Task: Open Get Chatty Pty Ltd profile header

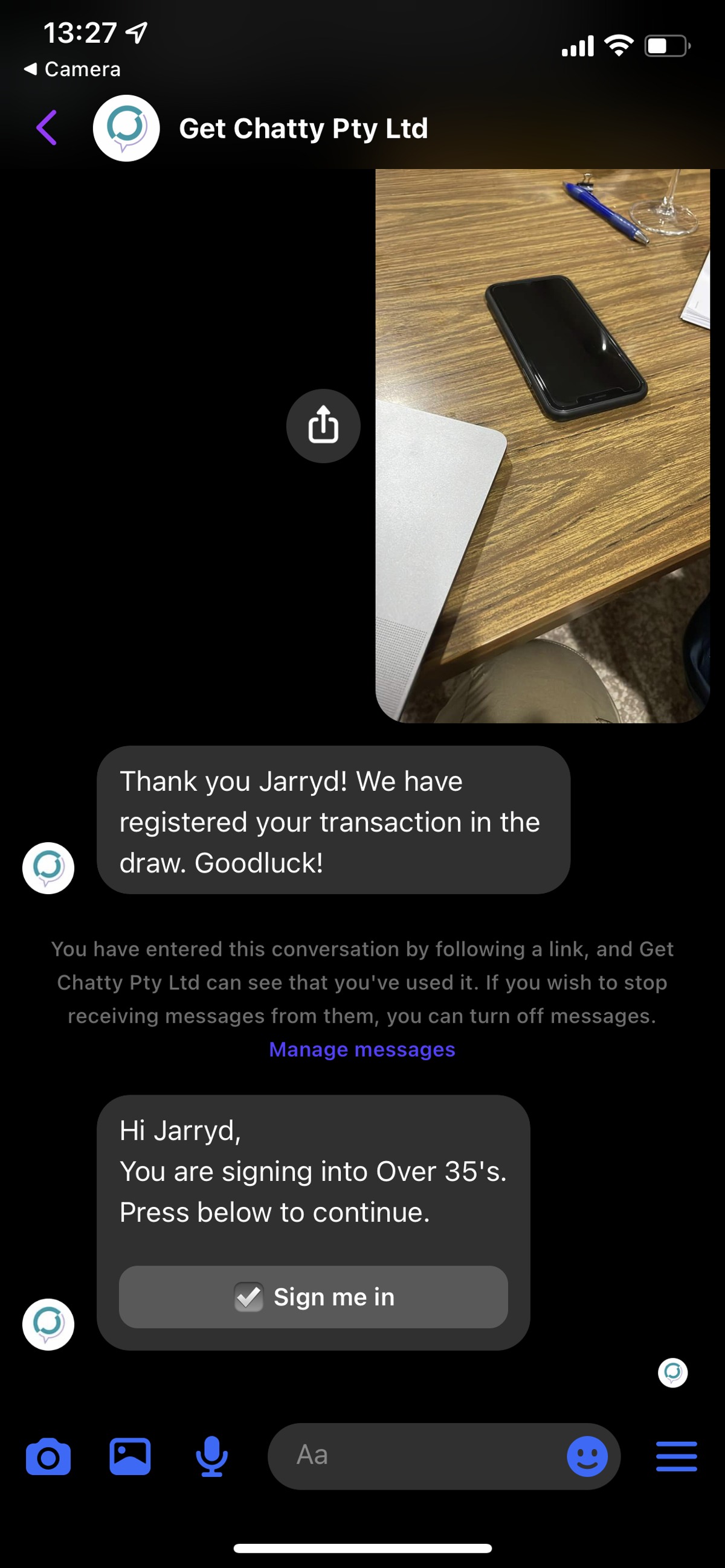Action: pyautogui.click(x=303, y=129)
